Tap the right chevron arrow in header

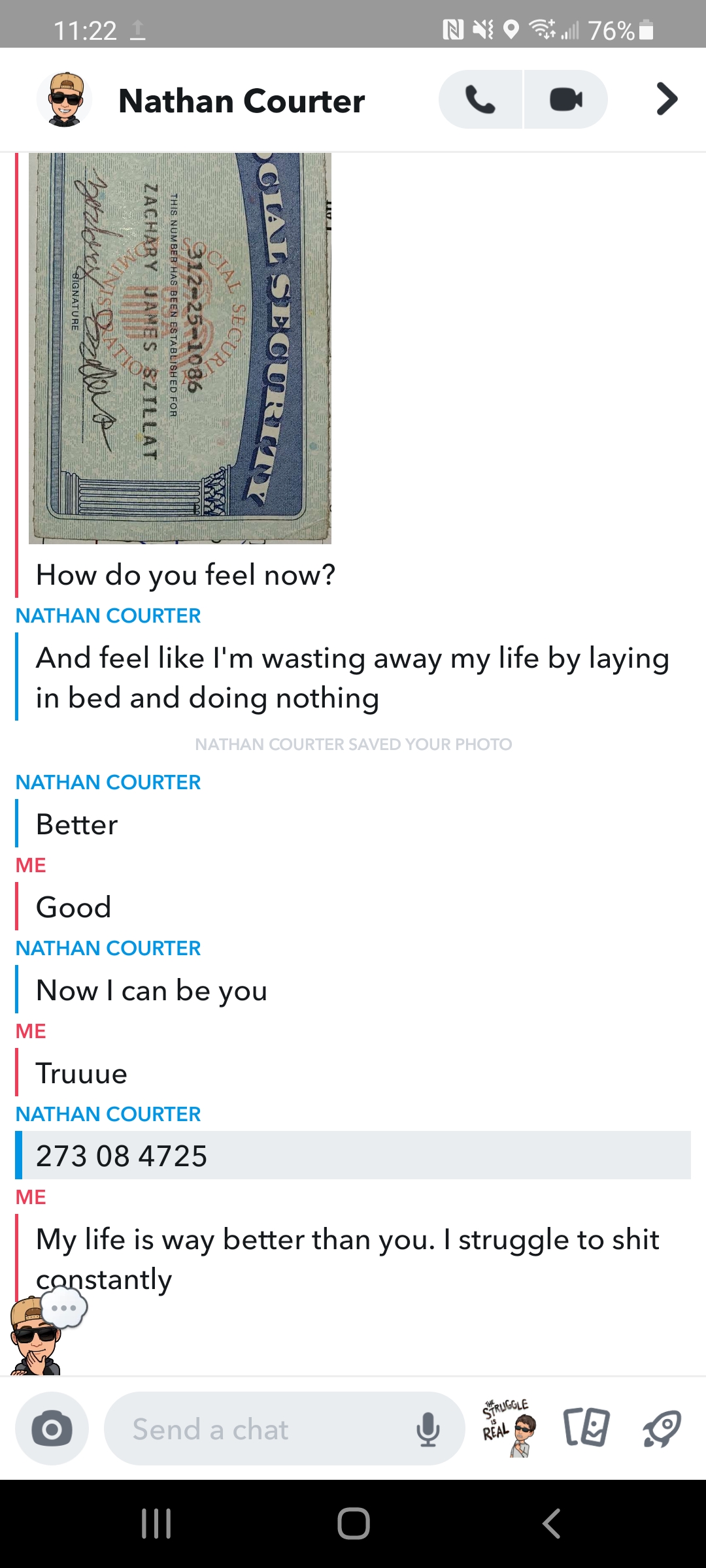666,99
